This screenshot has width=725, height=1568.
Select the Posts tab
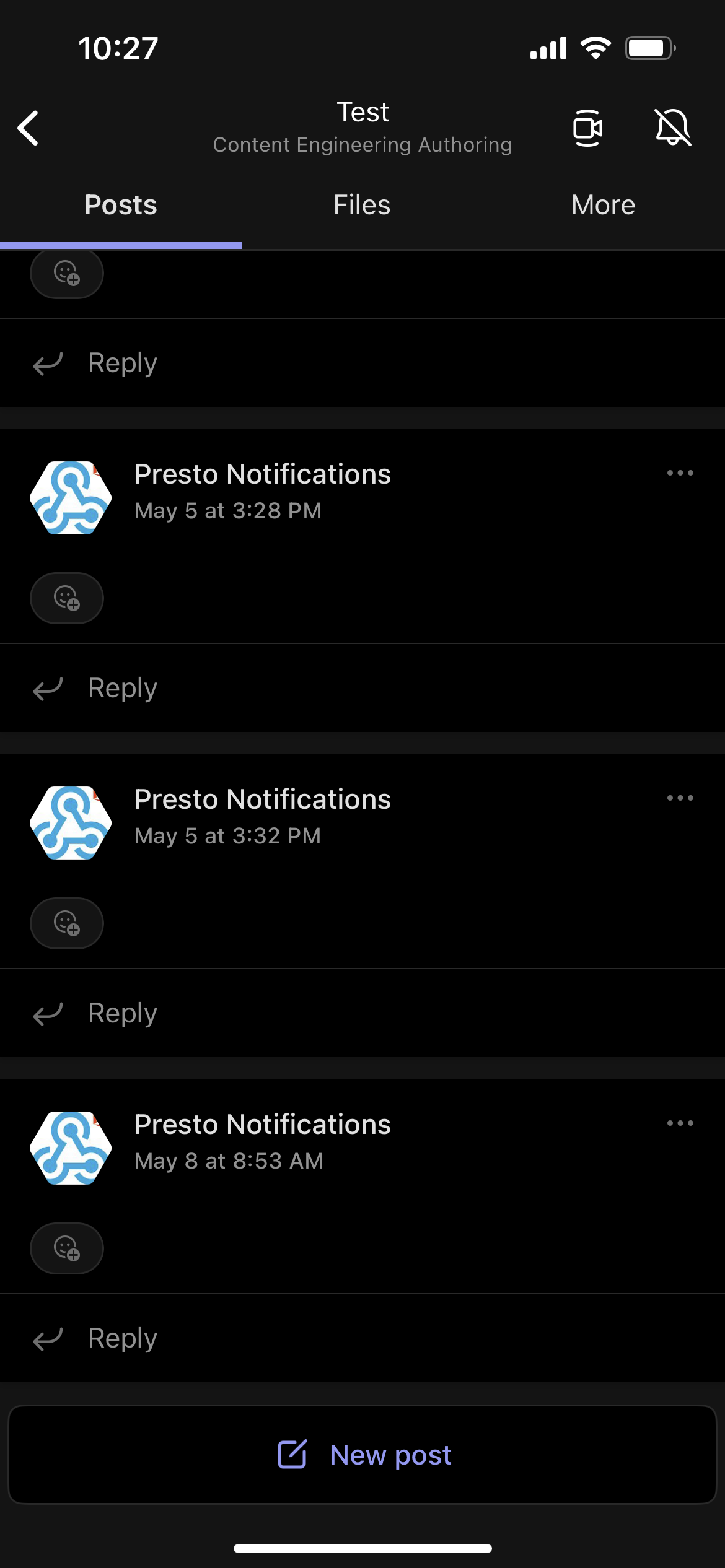[121, 204]
